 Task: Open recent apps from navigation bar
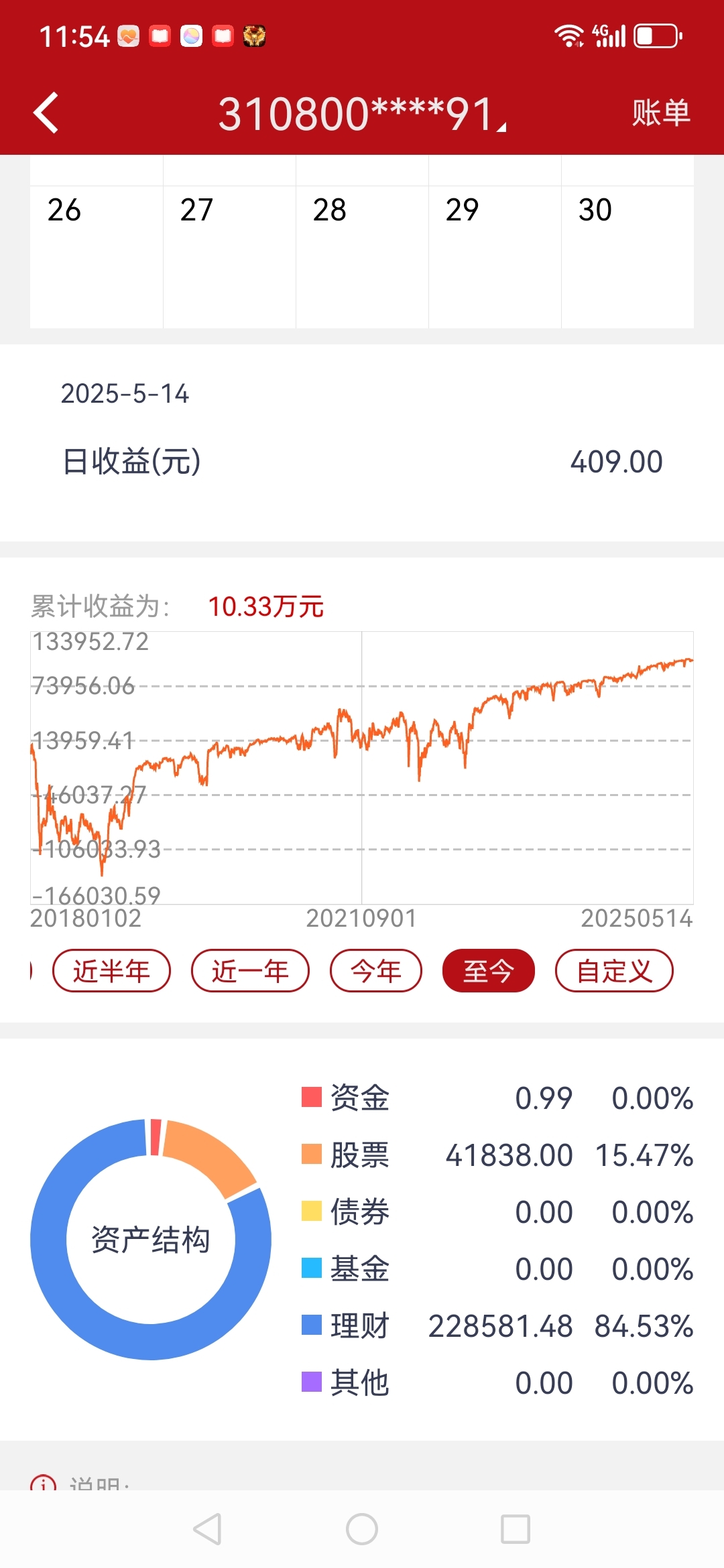(x=516, y=1529)
